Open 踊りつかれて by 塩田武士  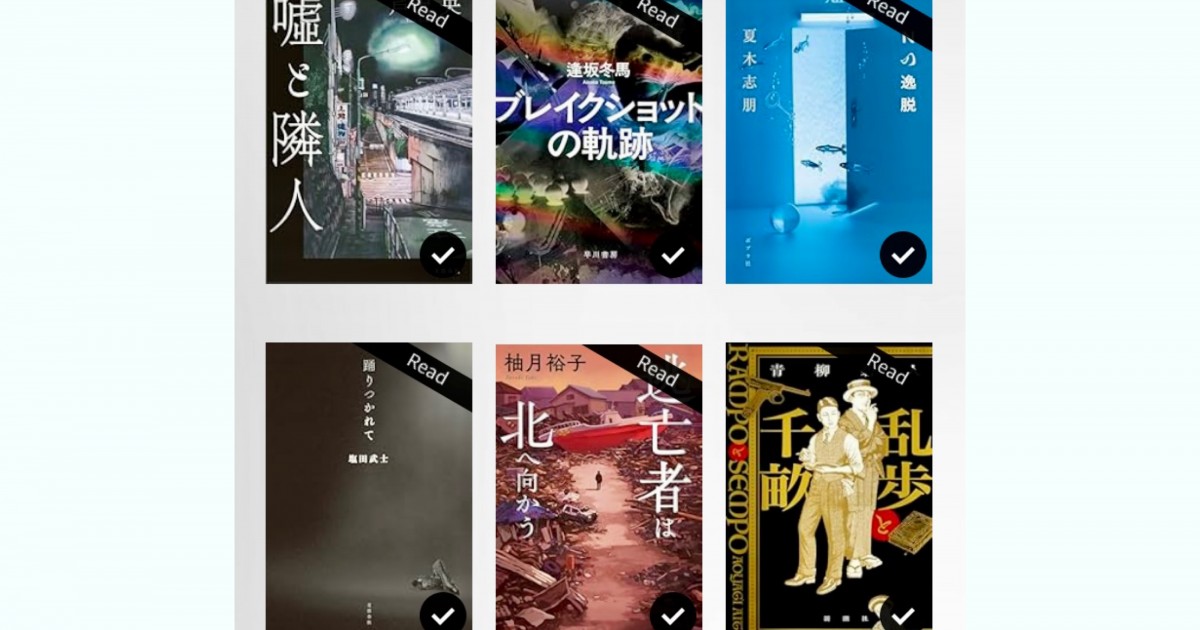coord(368,485)
